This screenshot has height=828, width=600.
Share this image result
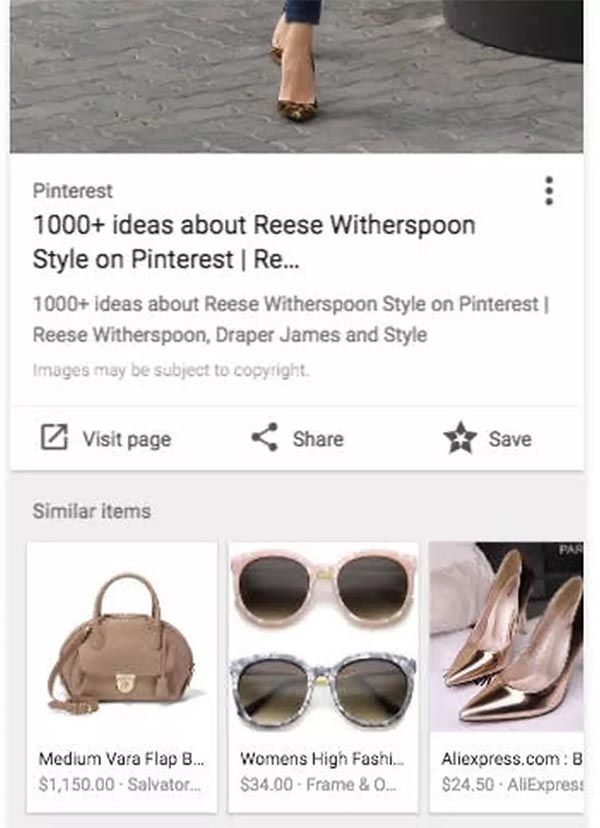(x=297, y=439)
